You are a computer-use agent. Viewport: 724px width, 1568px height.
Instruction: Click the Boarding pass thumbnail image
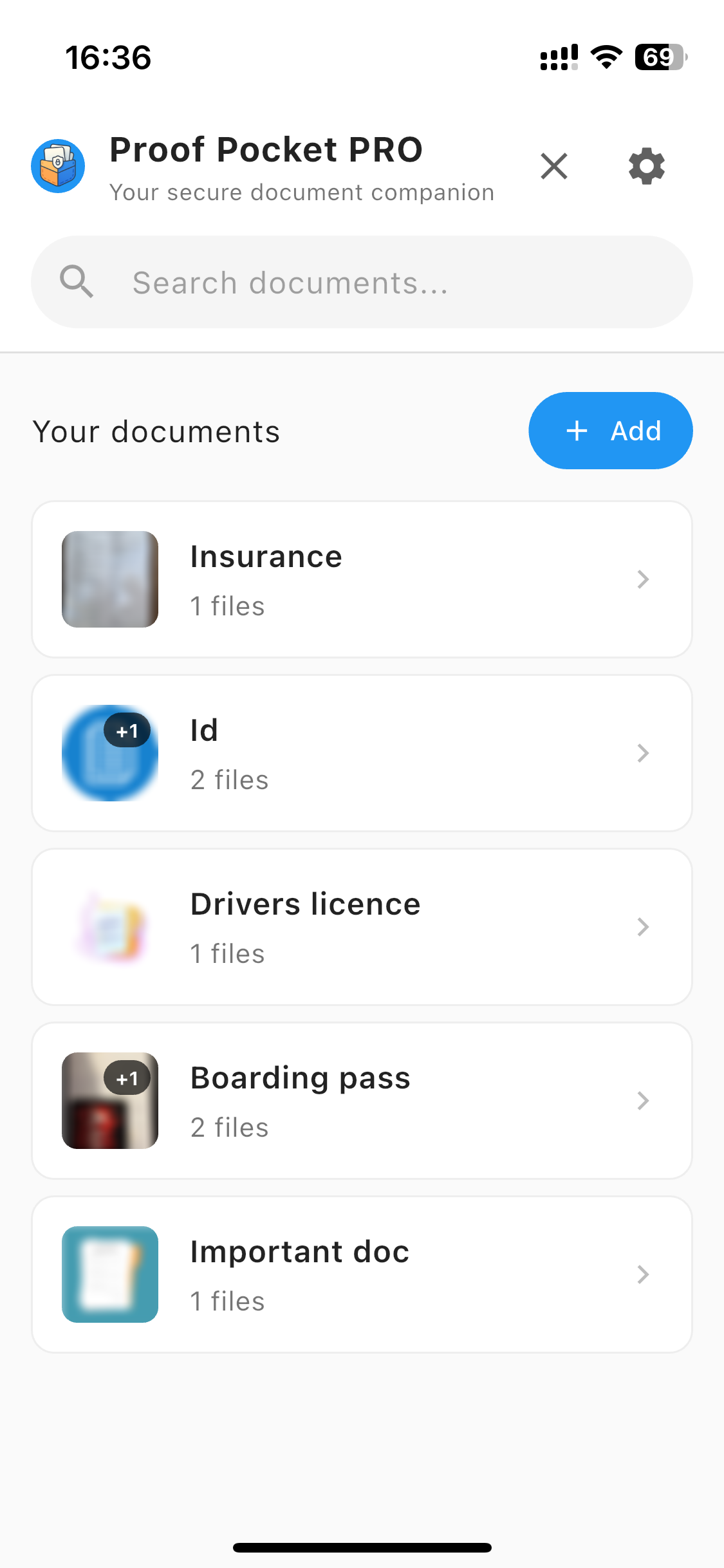pos(109,1101)
